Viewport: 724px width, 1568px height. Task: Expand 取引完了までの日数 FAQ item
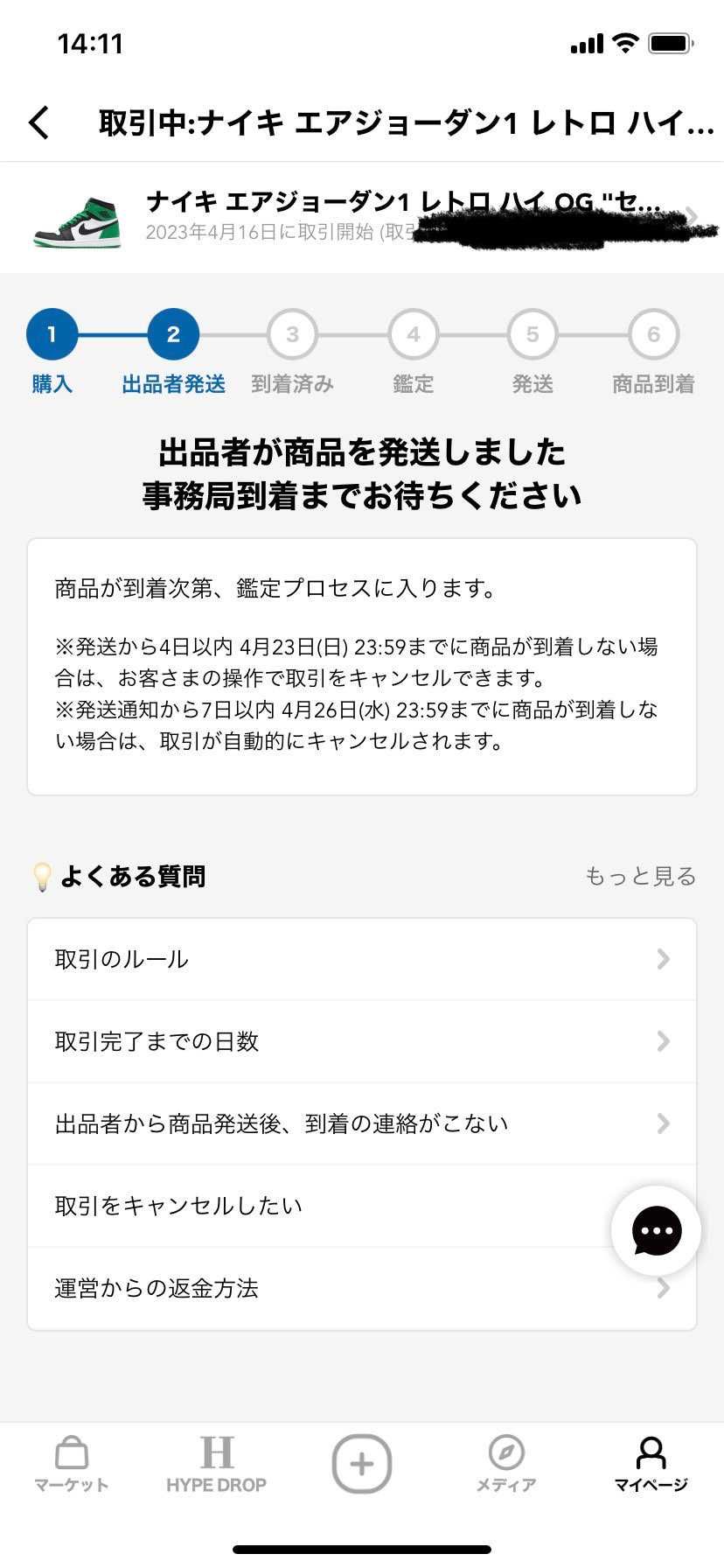pyautogui.click(x=361, y=1041)
